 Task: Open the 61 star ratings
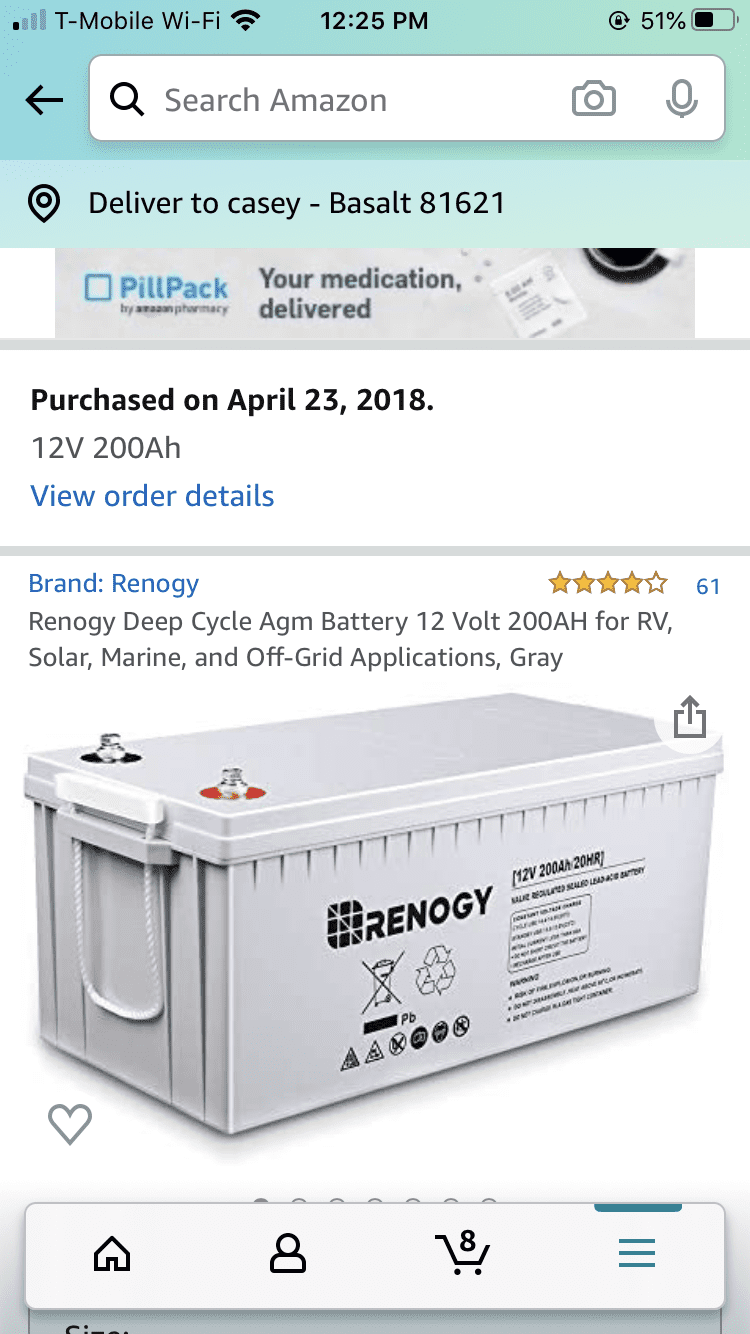point(632,584)
